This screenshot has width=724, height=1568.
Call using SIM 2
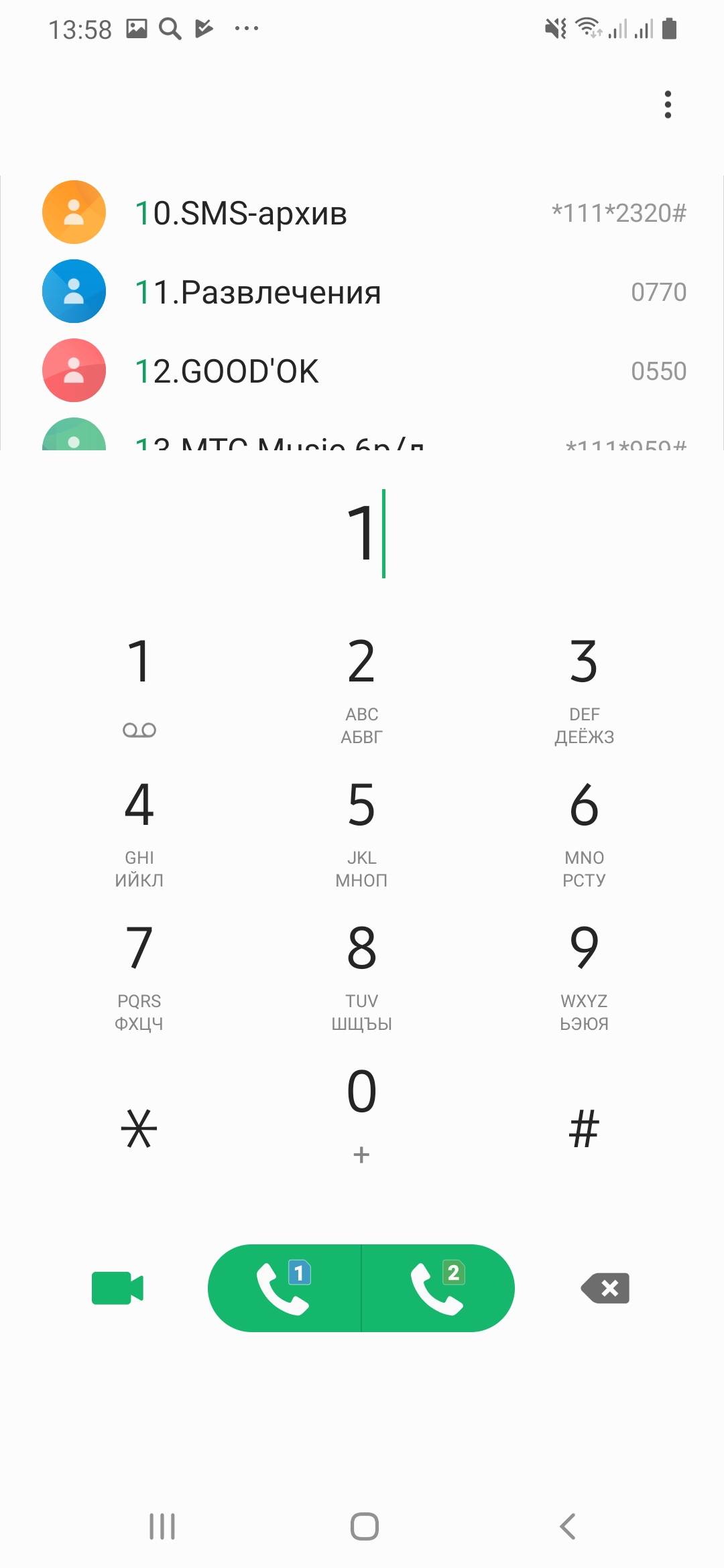pos(438,1288)
